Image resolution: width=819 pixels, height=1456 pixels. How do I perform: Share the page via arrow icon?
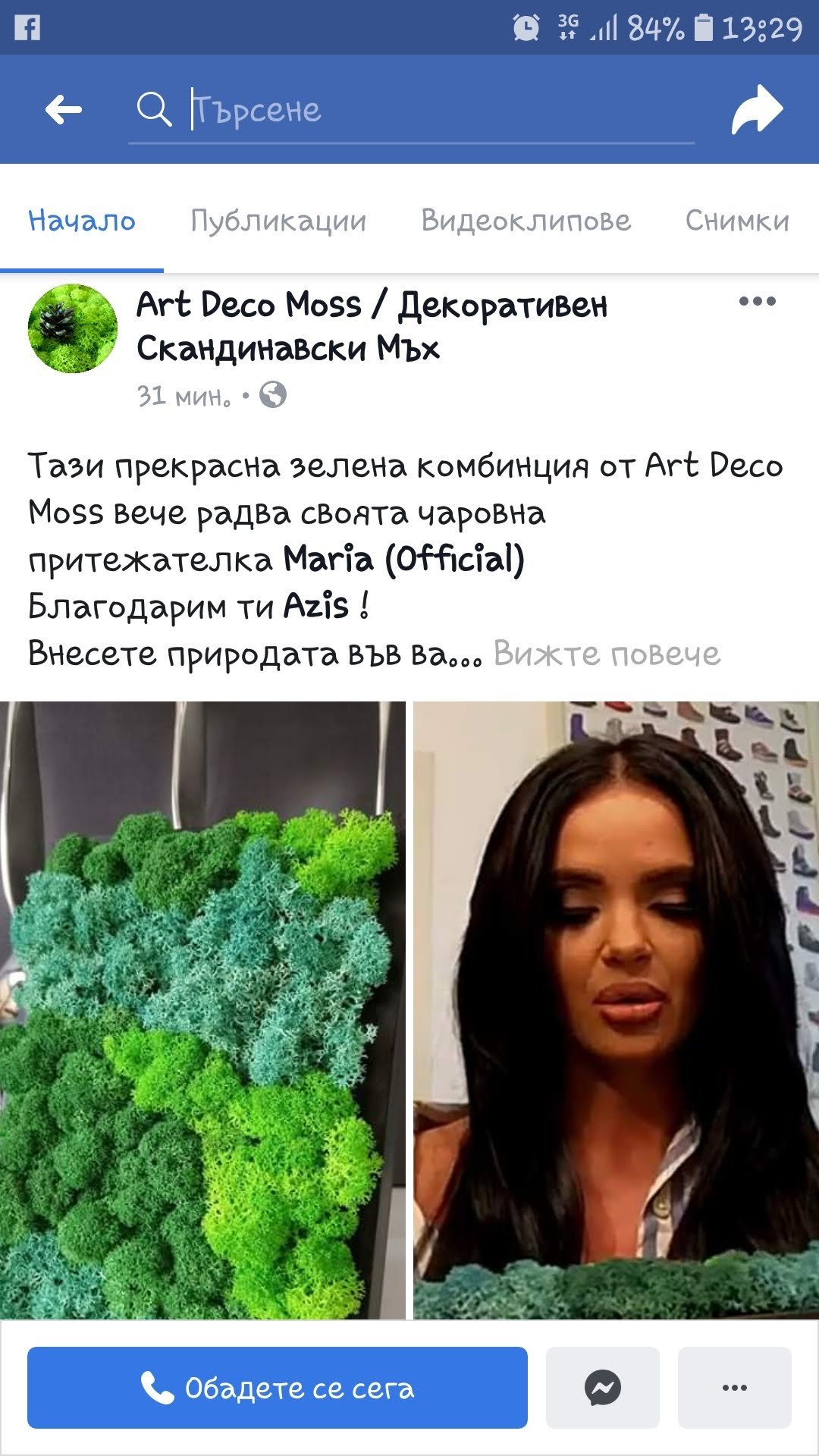(756, 111)
